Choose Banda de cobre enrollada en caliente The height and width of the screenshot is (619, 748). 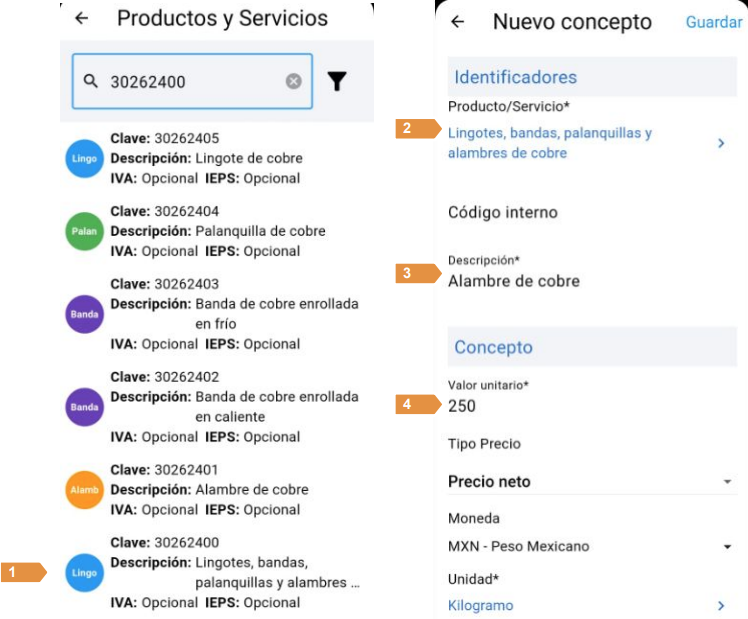205,407
